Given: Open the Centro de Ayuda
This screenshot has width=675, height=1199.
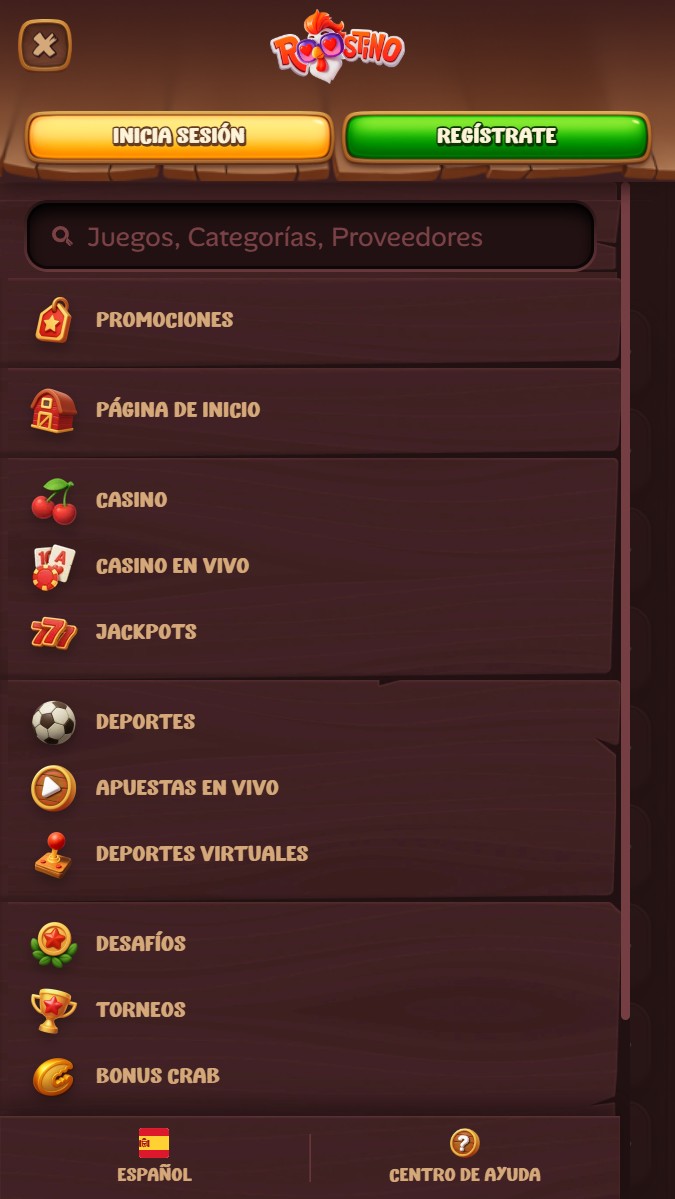Looking at the screenshot, I should click(x=464, y=1157).
